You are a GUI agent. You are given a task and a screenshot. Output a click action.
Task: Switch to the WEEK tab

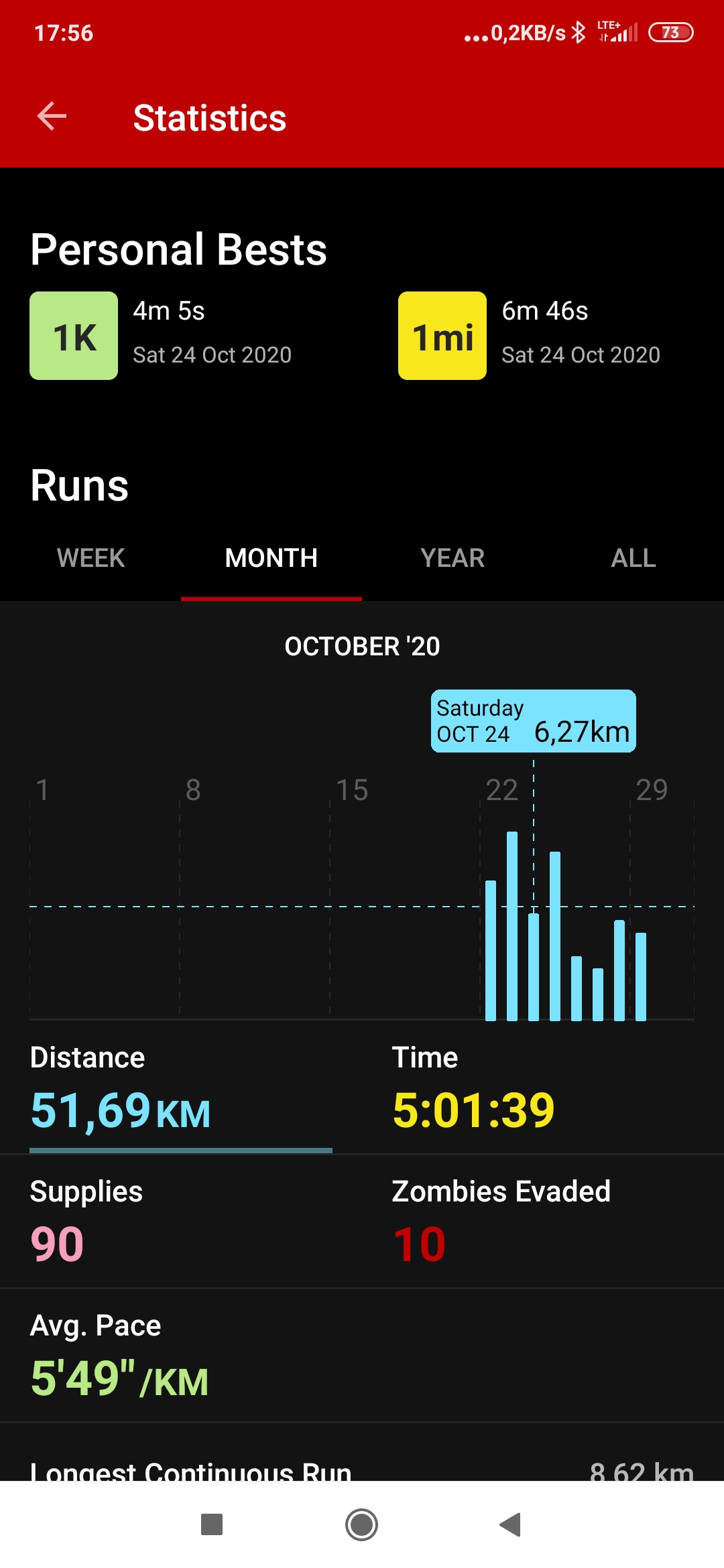[90, 558]
